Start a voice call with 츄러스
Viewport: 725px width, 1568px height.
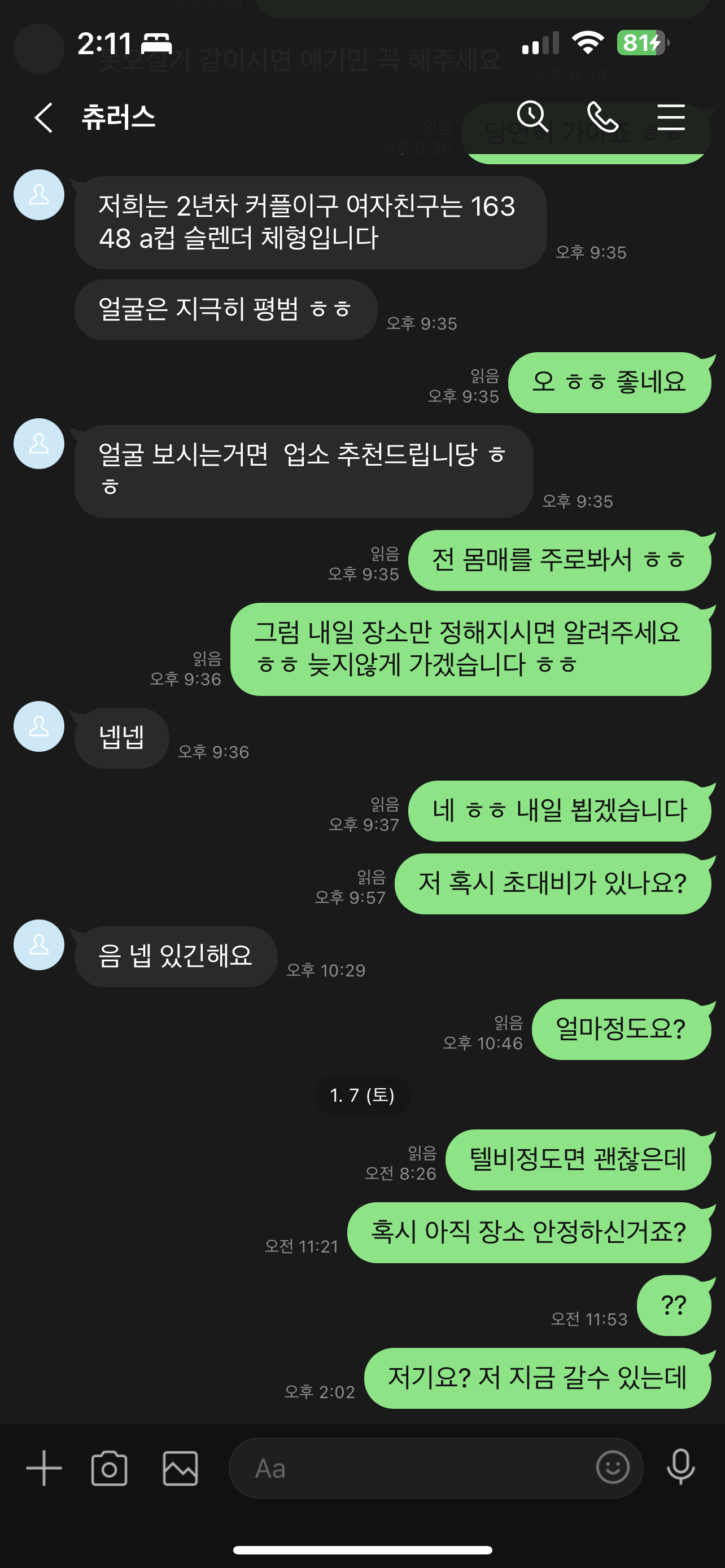(x=602, y=116)
